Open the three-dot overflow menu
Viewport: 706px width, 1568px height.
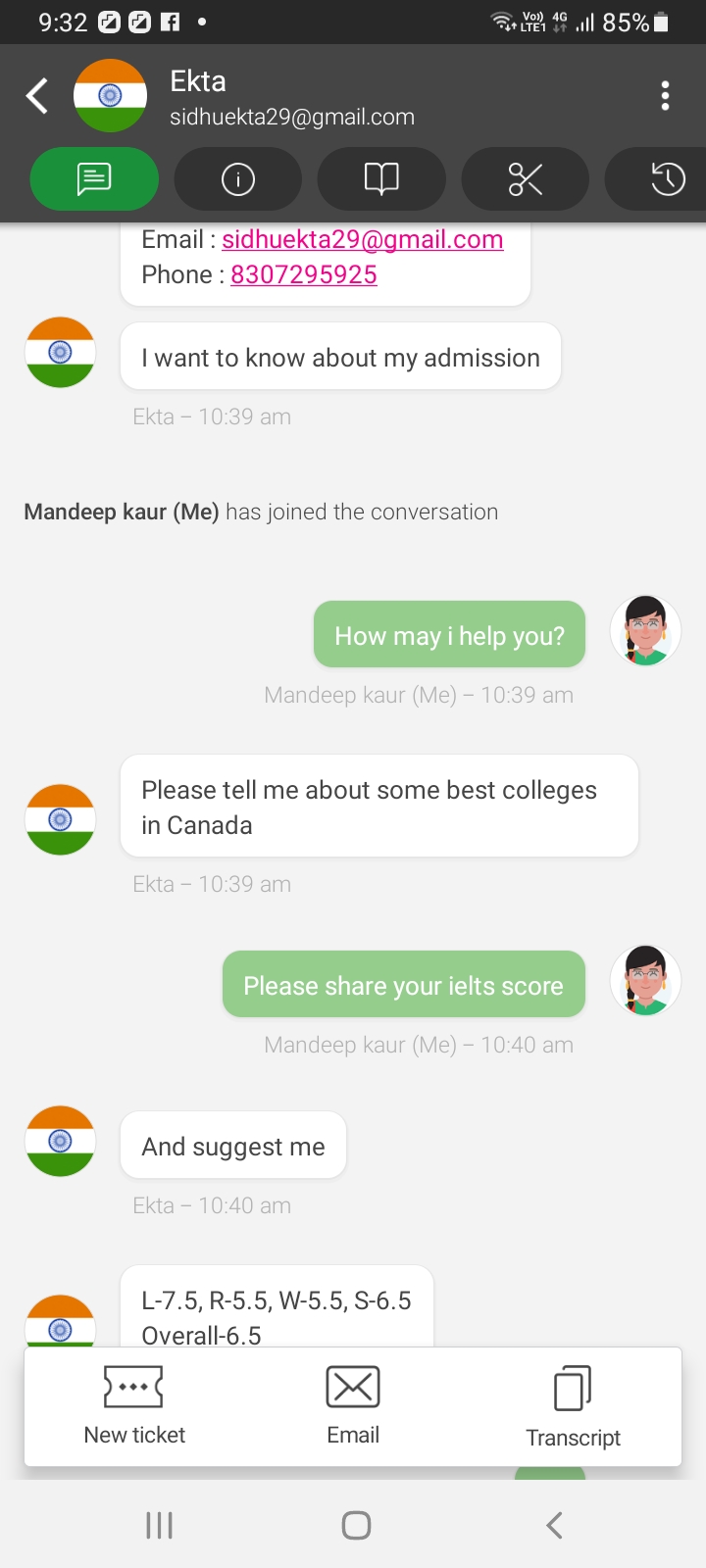(665, 96)
